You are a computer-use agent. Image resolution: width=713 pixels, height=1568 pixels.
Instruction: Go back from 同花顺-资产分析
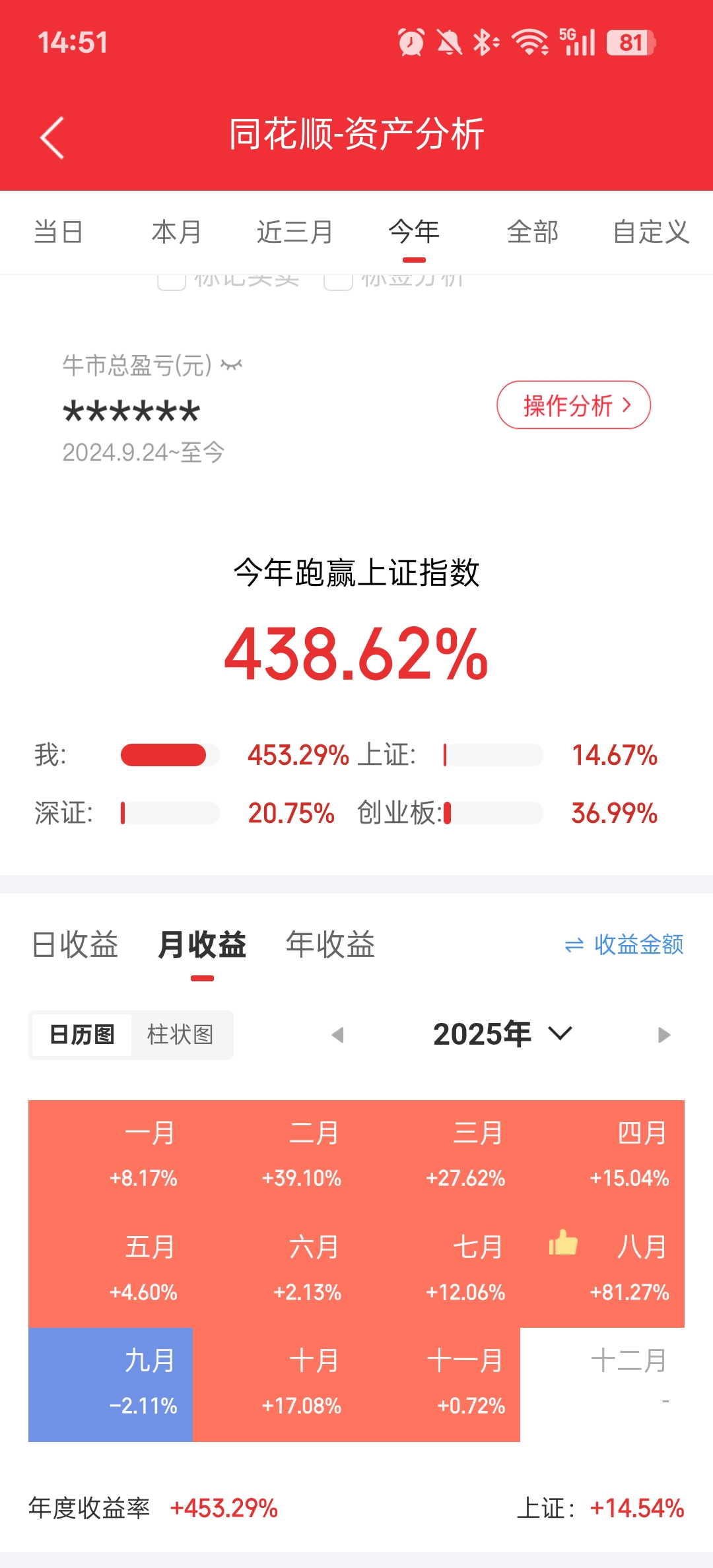point(52,137)
